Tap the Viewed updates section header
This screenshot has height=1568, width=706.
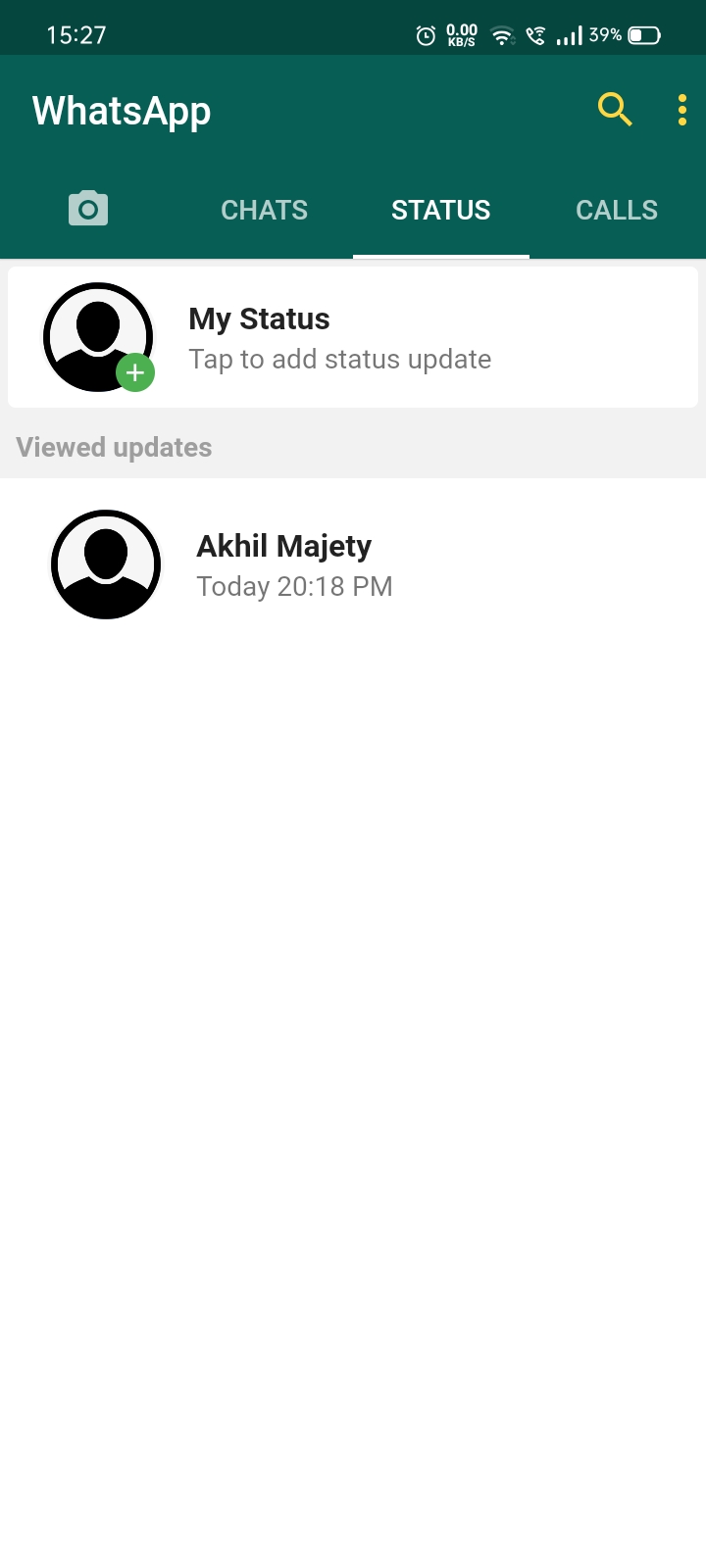(114, 447)
